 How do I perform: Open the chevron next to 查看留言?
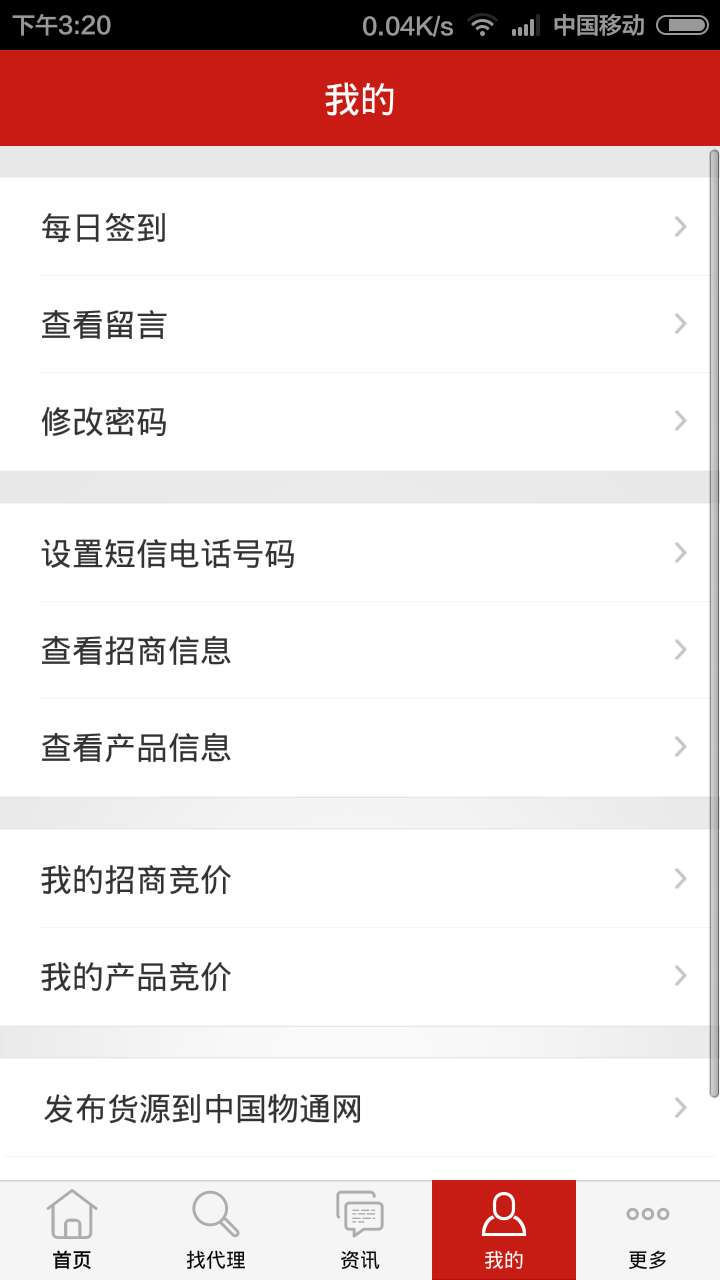pyautogui.click(x=681, y=324)
